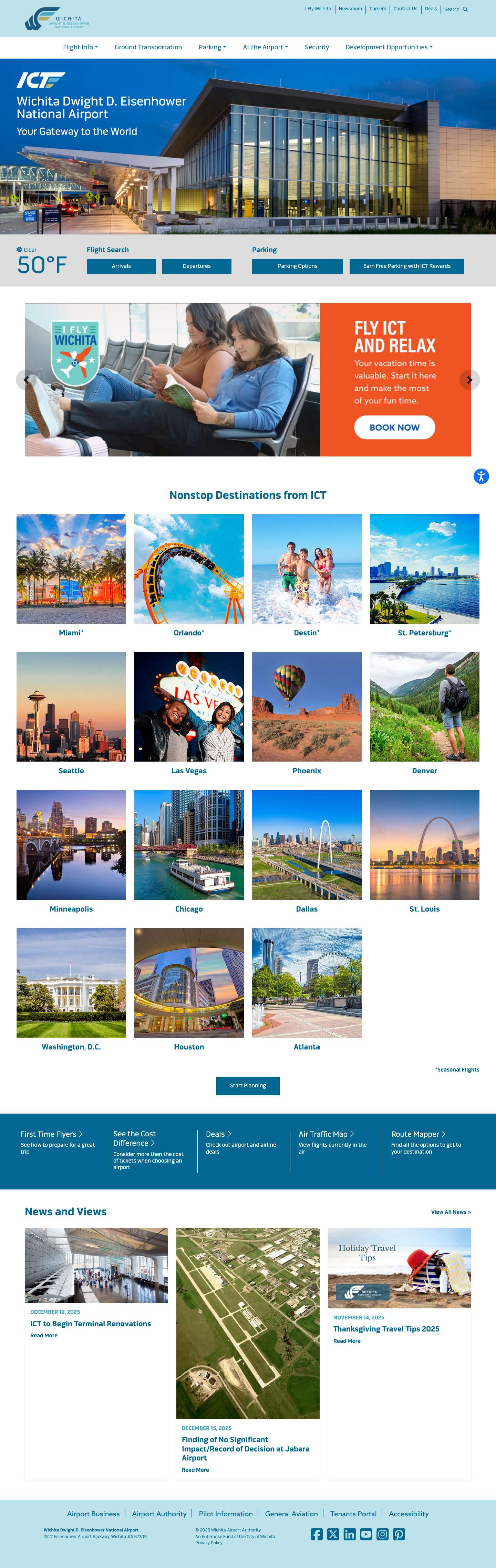This screenshot has width=496, height=1568.
Task: Tap the Start Planning button
Action: coord(247,1085)
